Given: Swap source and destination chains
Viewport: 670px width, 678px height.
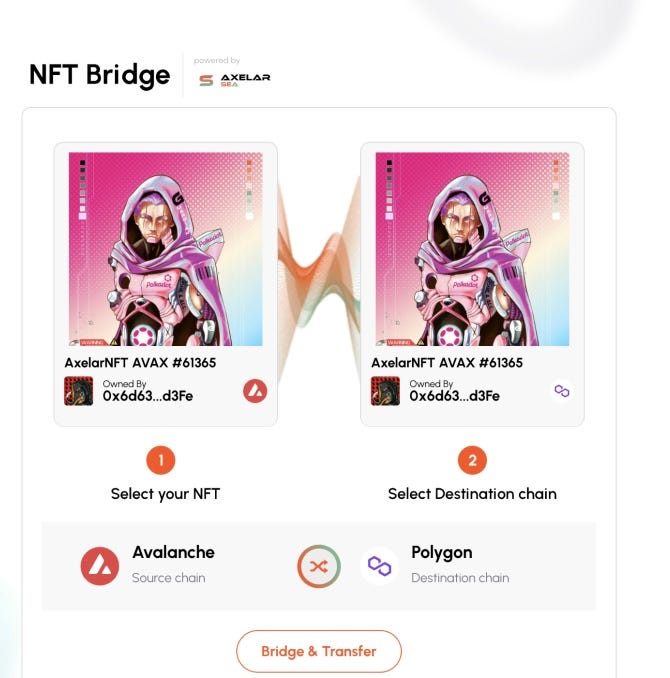Looking at the screenshot, I should pyautogui.click(x=318, y=566).
